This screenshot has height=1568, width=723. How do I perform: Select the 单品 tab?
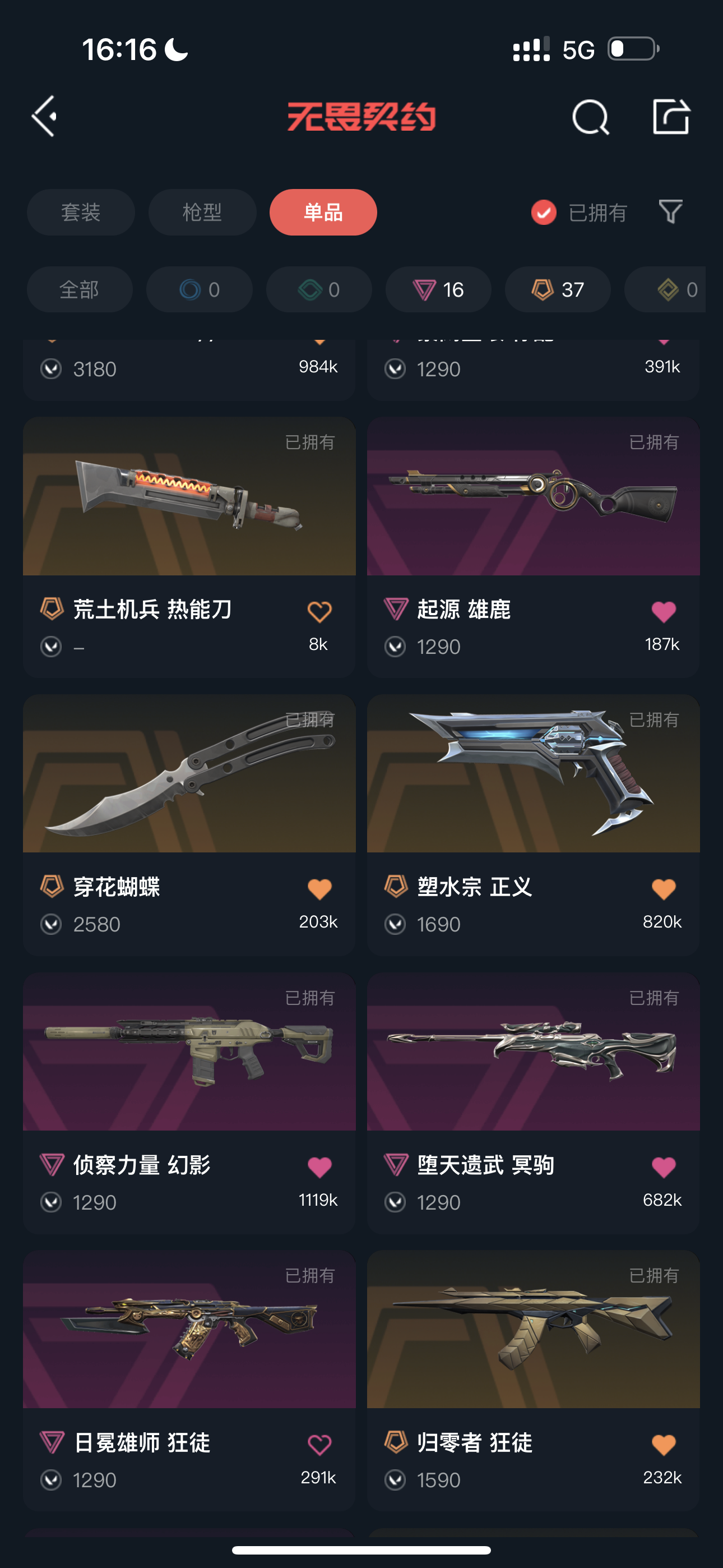pyautogui.click(x=323, y=213)
